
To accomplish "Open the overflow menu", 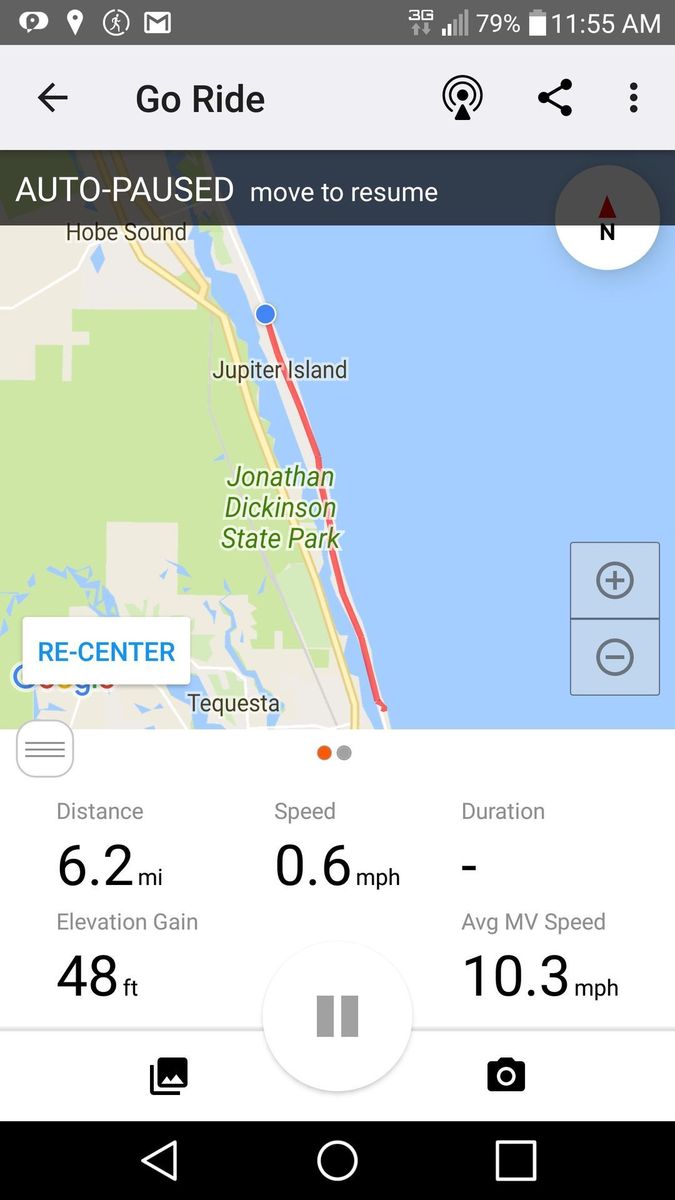I will pos(633,98).
